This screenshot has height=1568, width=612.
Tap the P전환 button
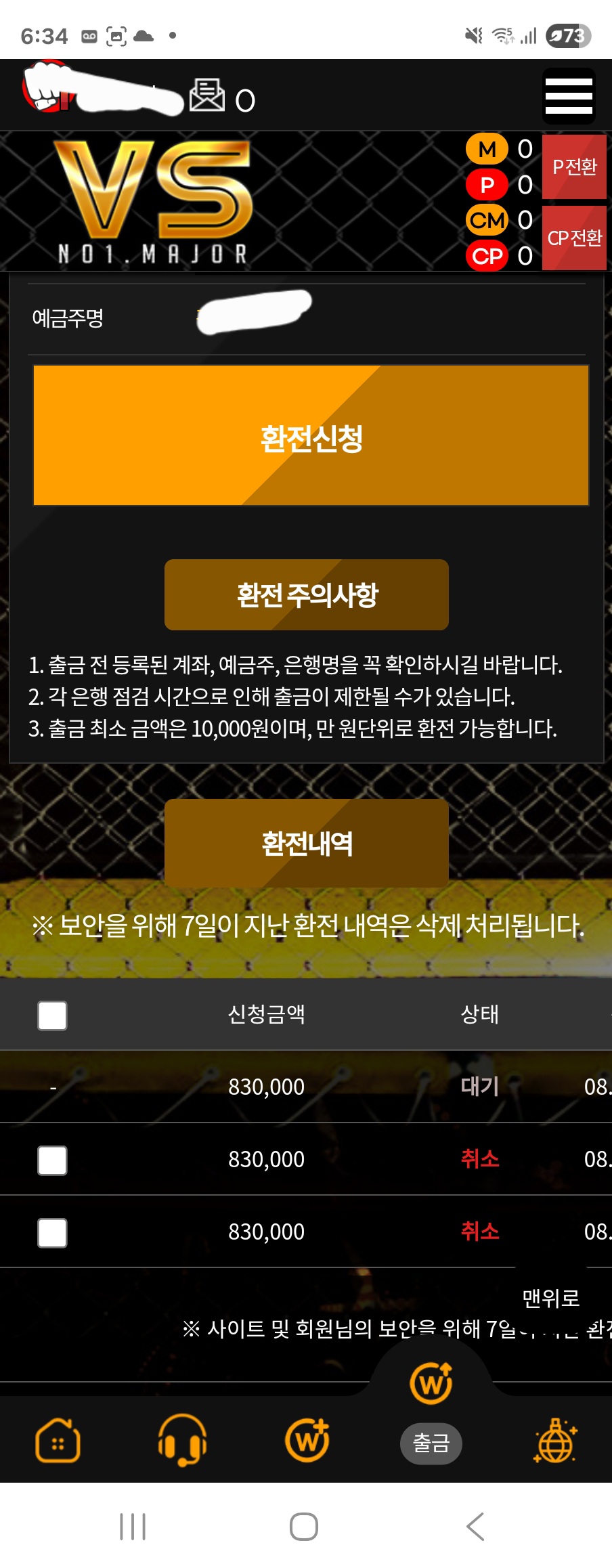[x=574, y=167]
